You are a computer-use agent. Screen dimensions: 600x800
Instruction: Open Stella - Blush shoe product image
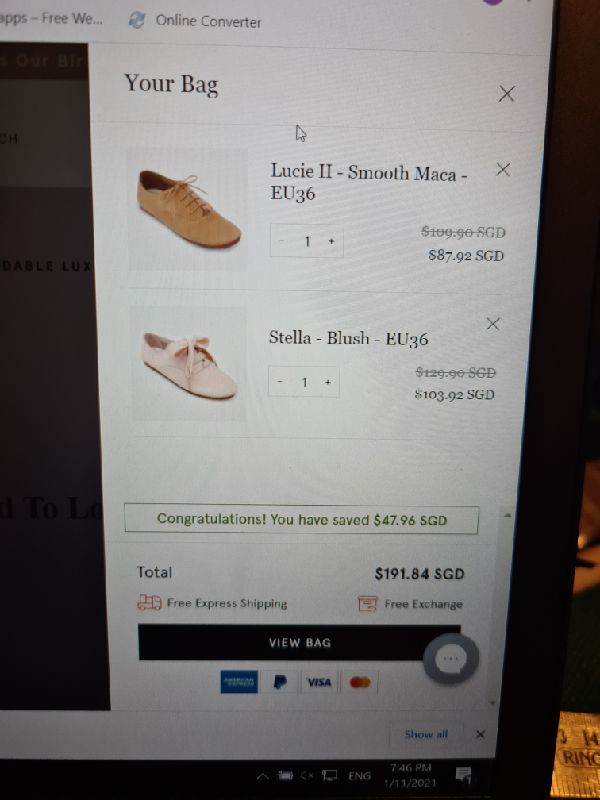(188, 364)
